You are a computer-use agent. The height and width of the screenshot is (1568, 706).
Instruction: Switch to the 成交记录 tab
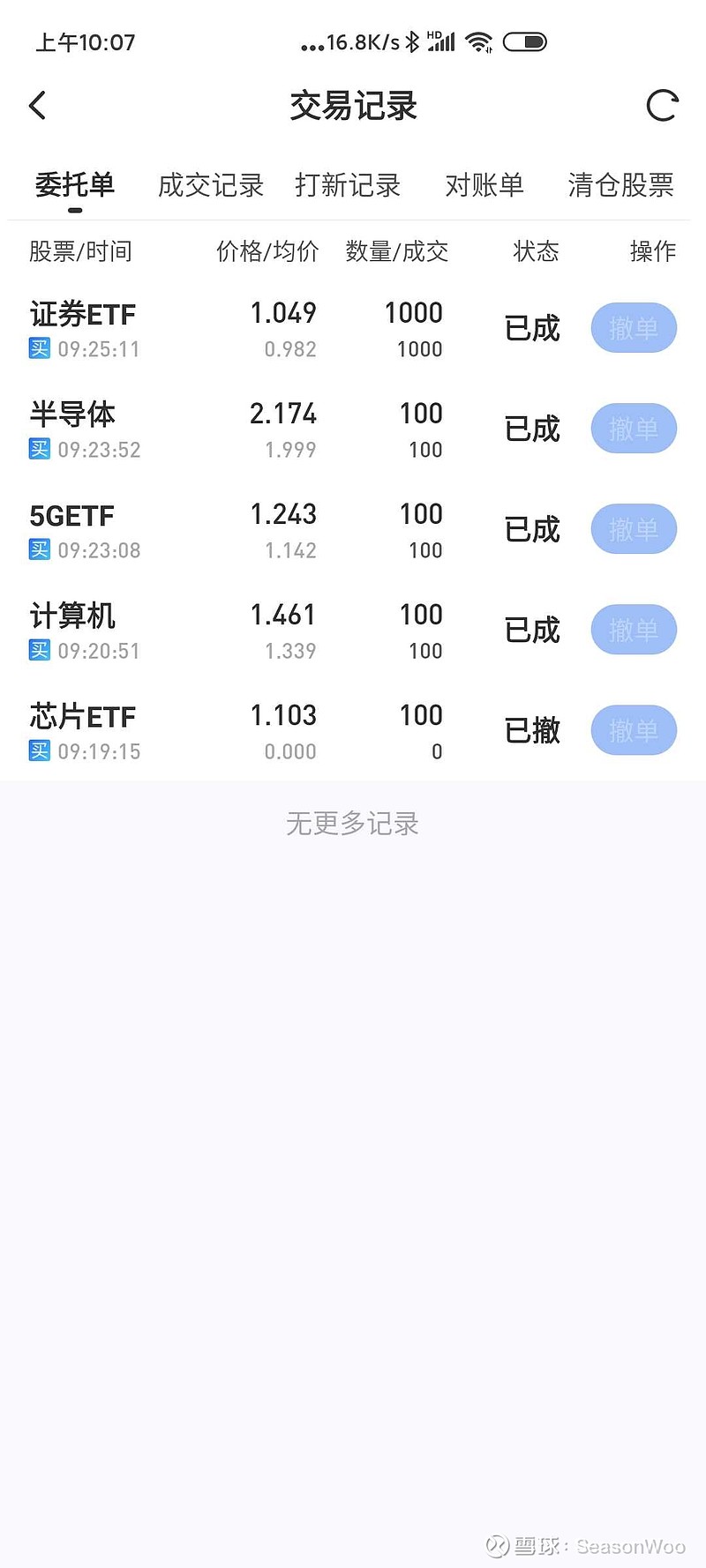tap(210, 185)
